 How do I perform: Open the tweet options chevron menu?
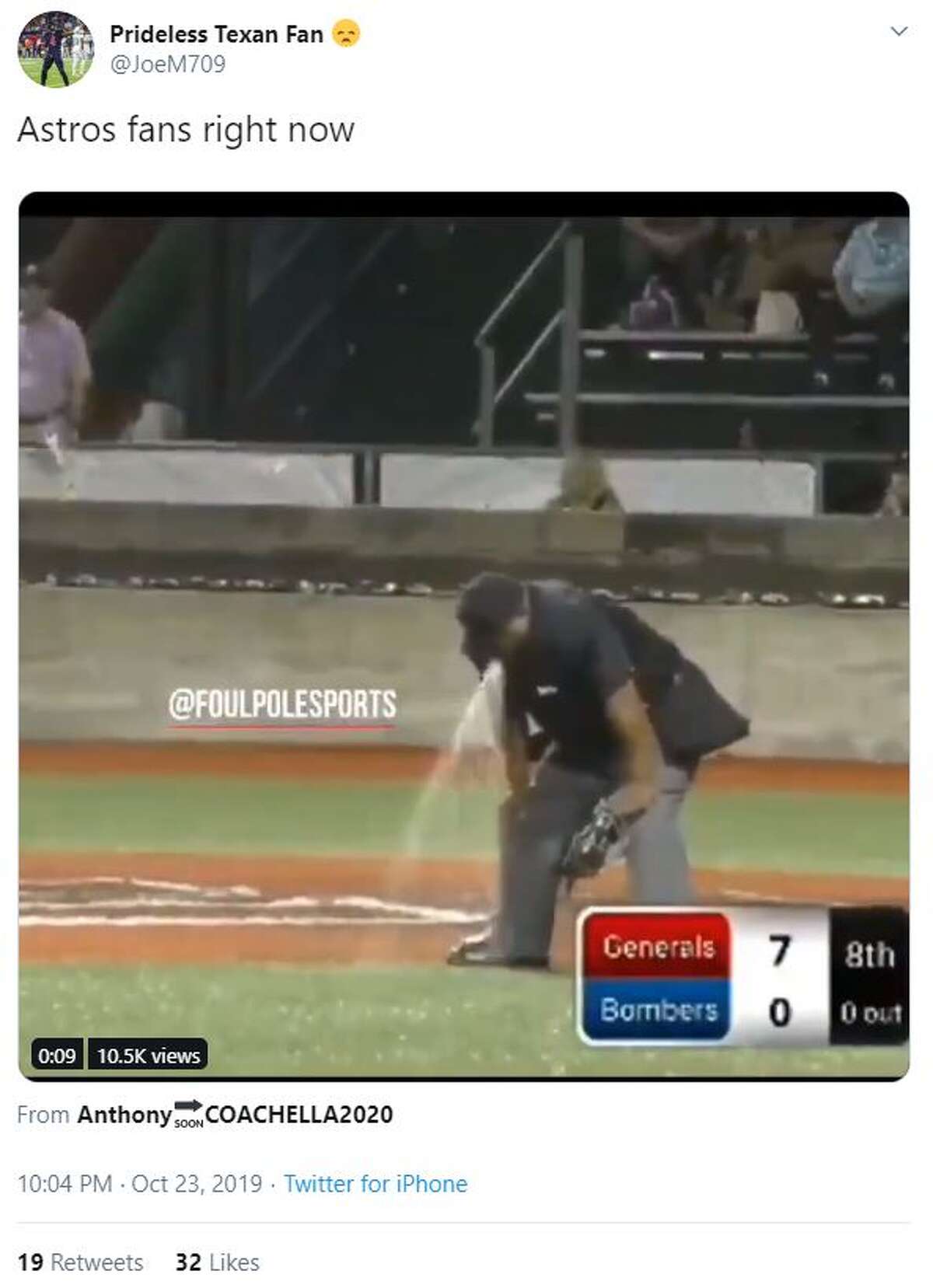(899, 32)
